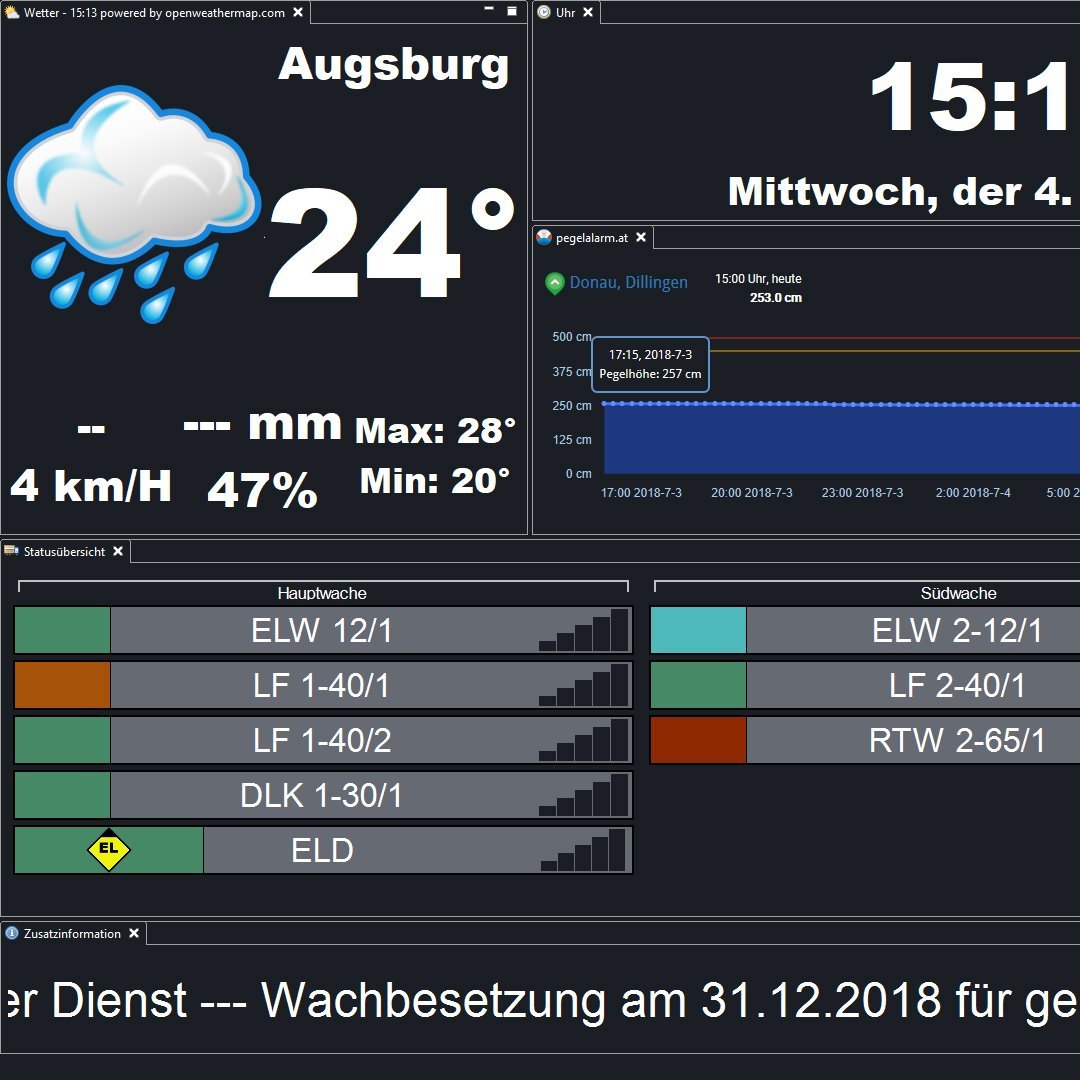Minimize the Wetter panel
Image resolution: width=1080 pixels, height=1080 pixels.
coord(489,9)
